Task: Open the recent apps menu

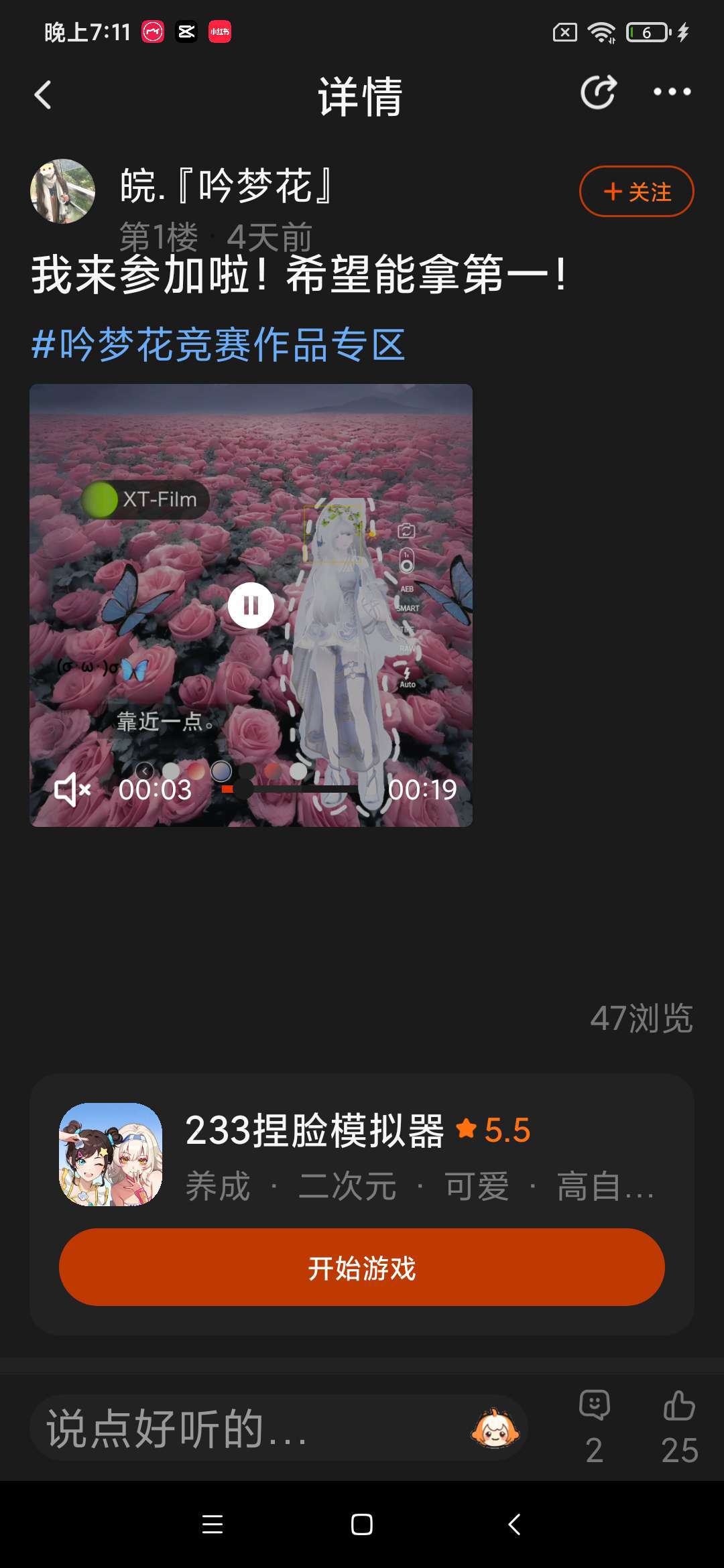Action: pos(213,1524)
